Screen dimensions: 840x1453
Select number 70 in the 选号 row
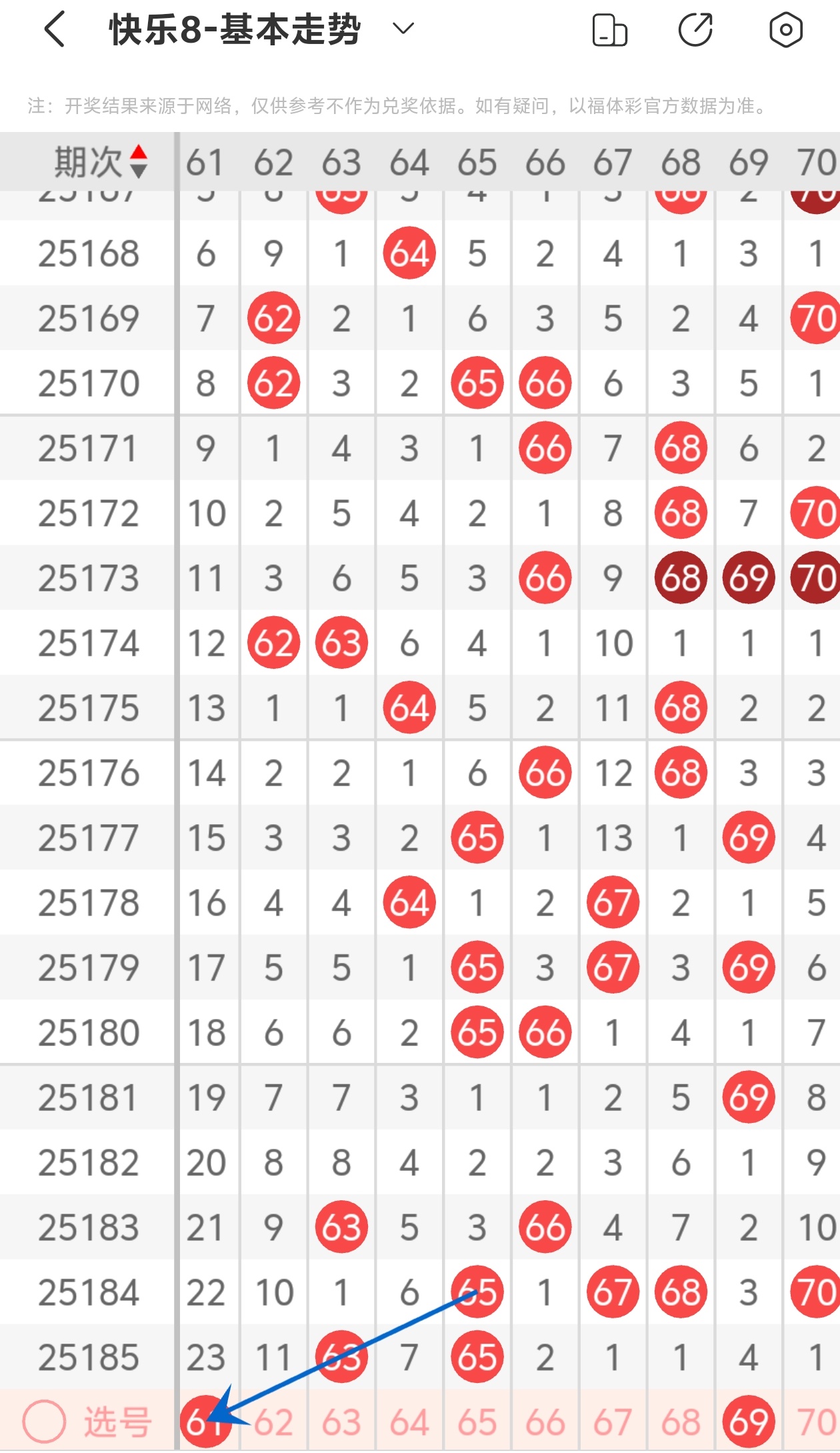click(x=816, y=1423)
